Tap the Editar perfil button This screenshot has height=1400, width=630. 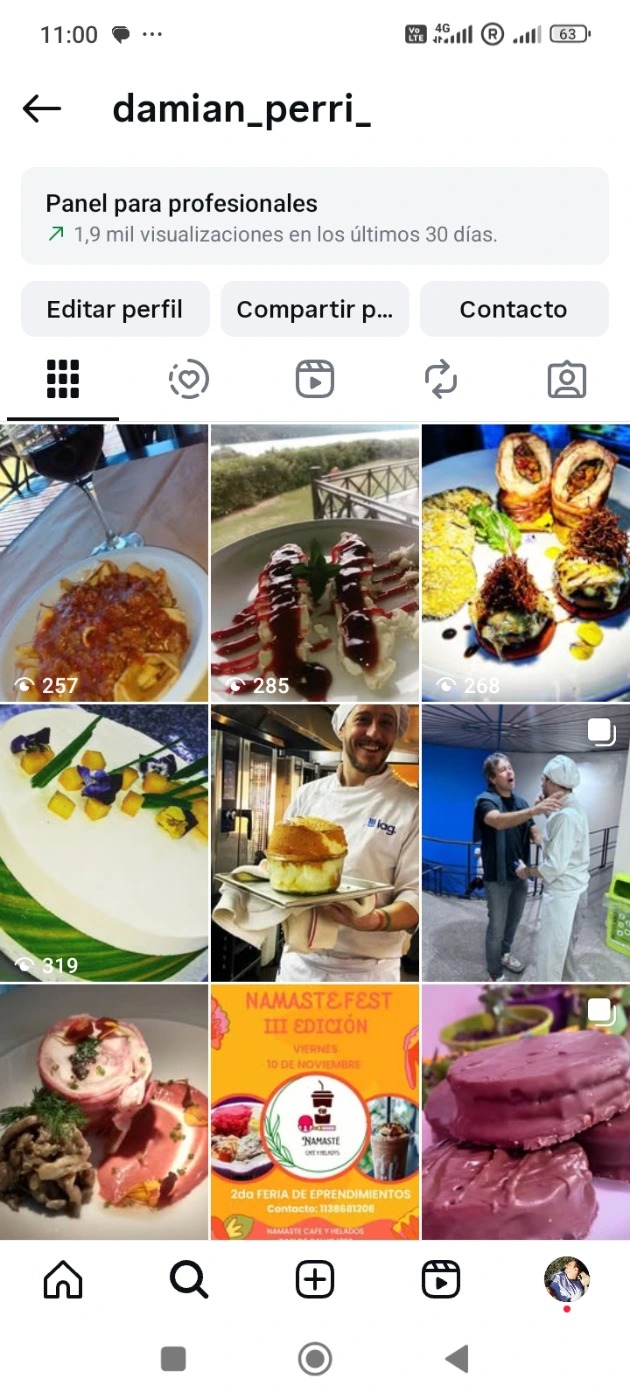[x=115, y=309]
